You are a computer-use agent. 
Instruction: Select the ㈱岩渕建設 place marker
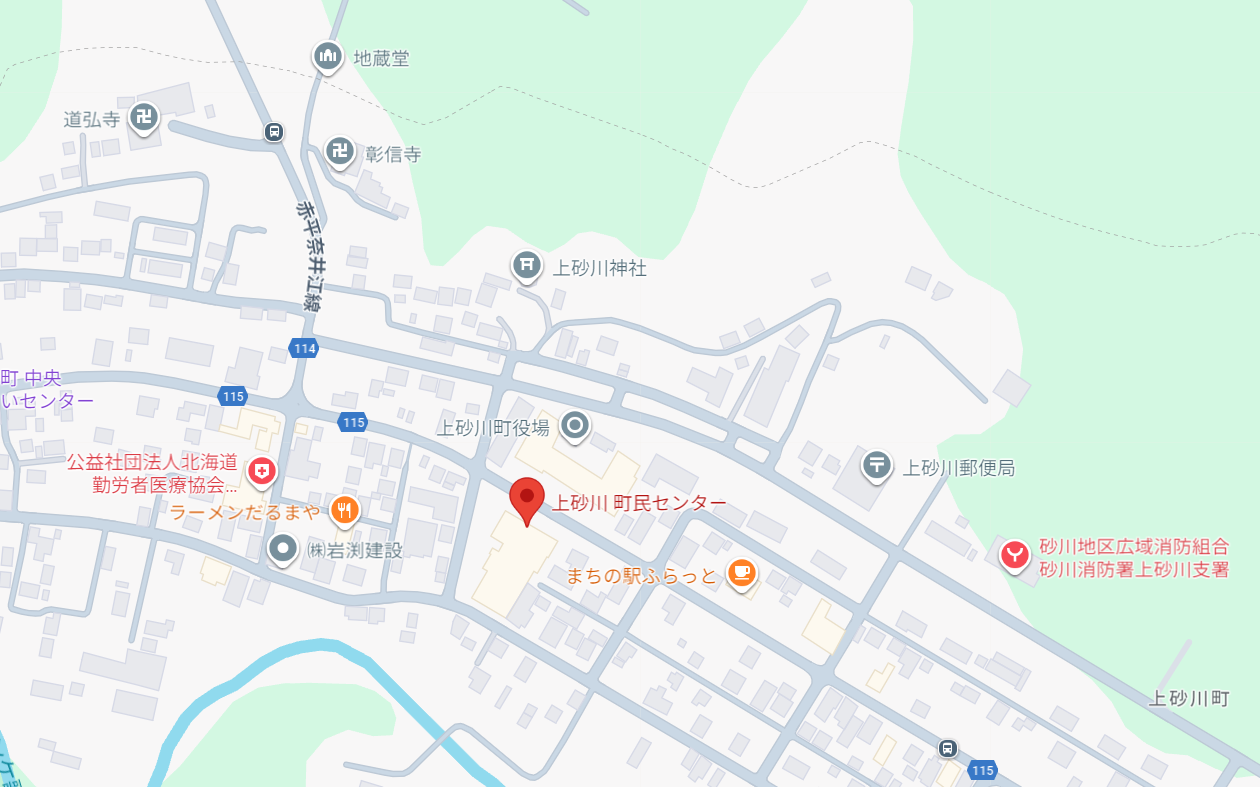coord(284,548)
